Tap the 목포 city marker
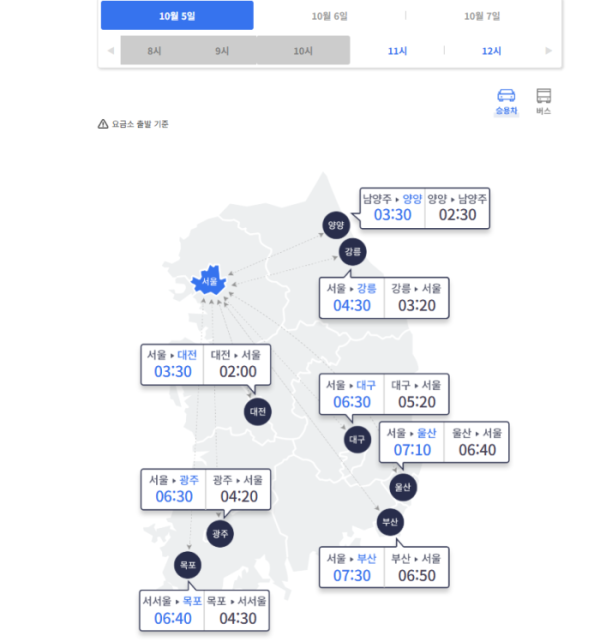The height and width of the screenshot is (642, 600). pos(187,565)
